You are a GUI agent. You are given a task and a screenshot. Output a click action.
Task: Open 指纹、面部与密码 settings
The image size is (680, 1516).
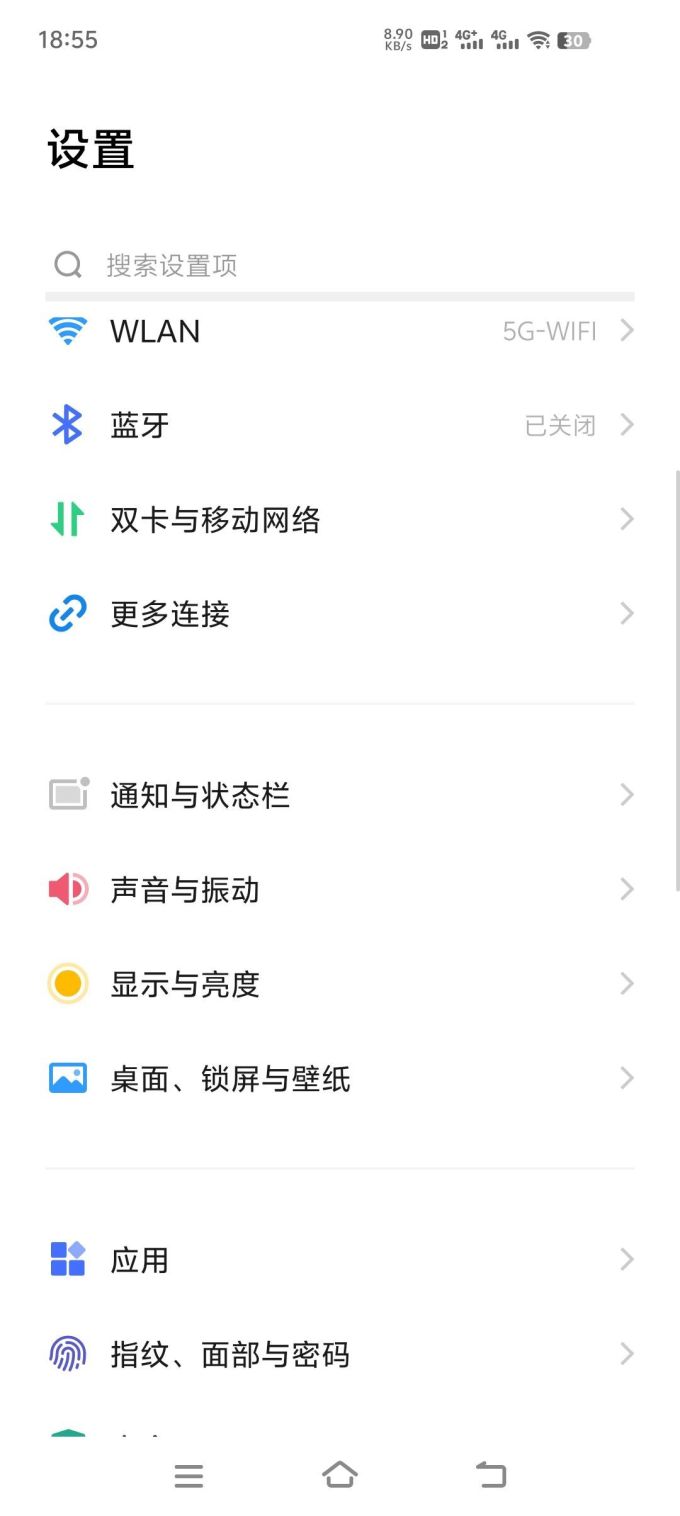(x=340, y=1354)
